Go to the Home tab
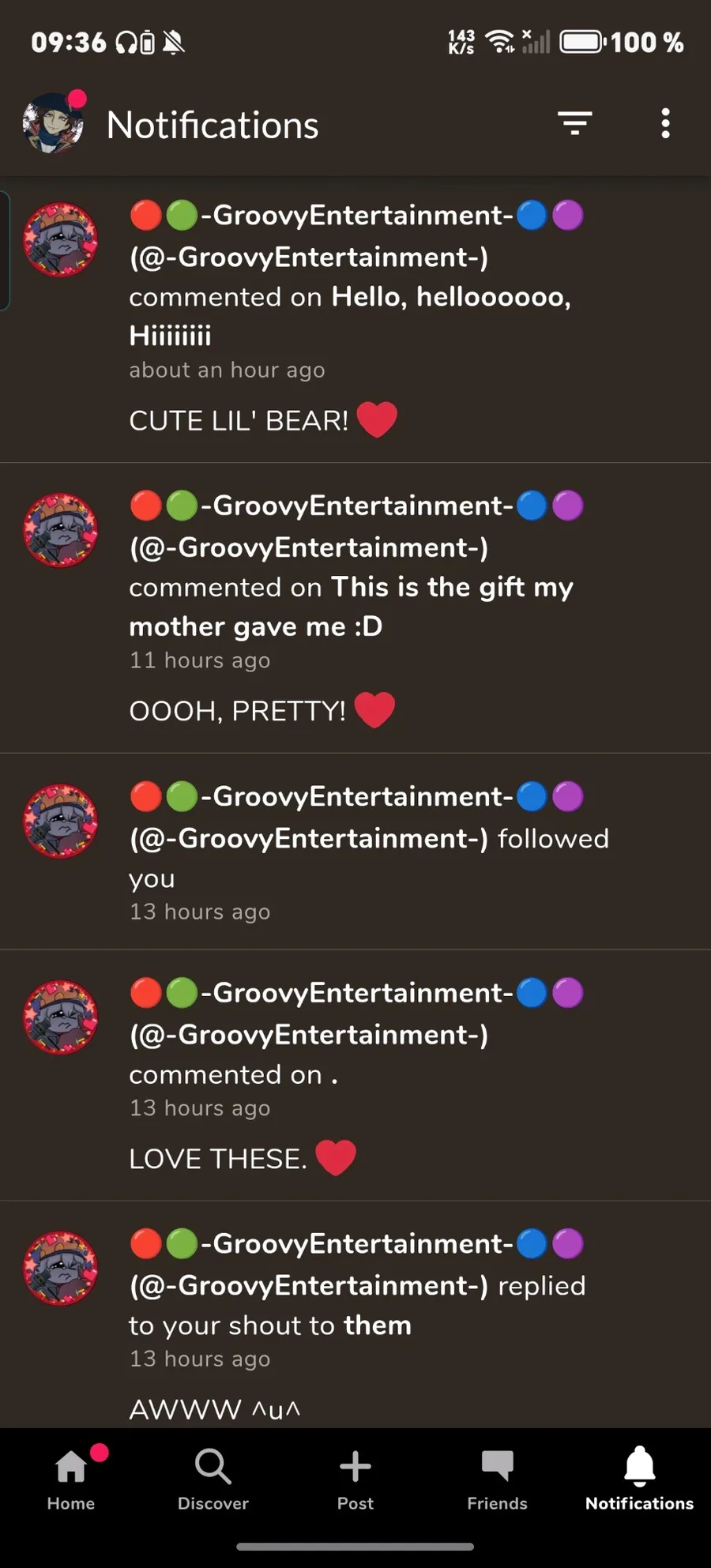 click(71, 1479)
